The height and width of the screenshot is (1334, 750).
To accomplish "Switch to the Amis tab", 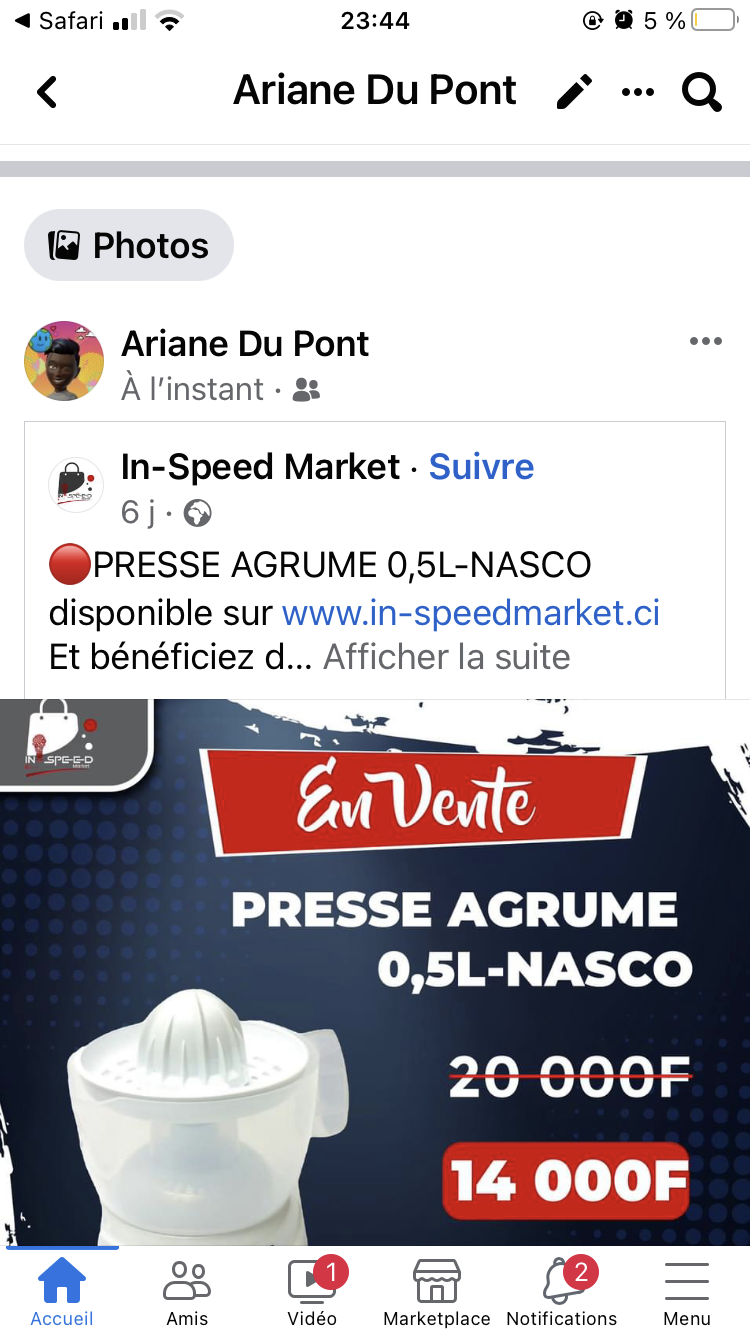I will point(187,1291).
